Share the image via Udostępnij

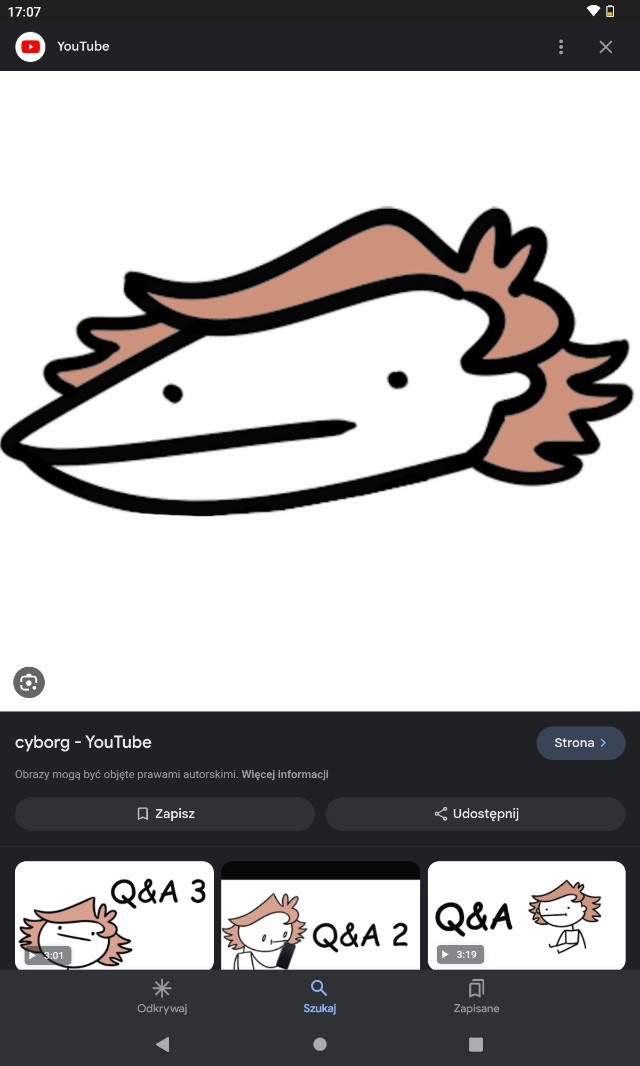pos(475,814)
